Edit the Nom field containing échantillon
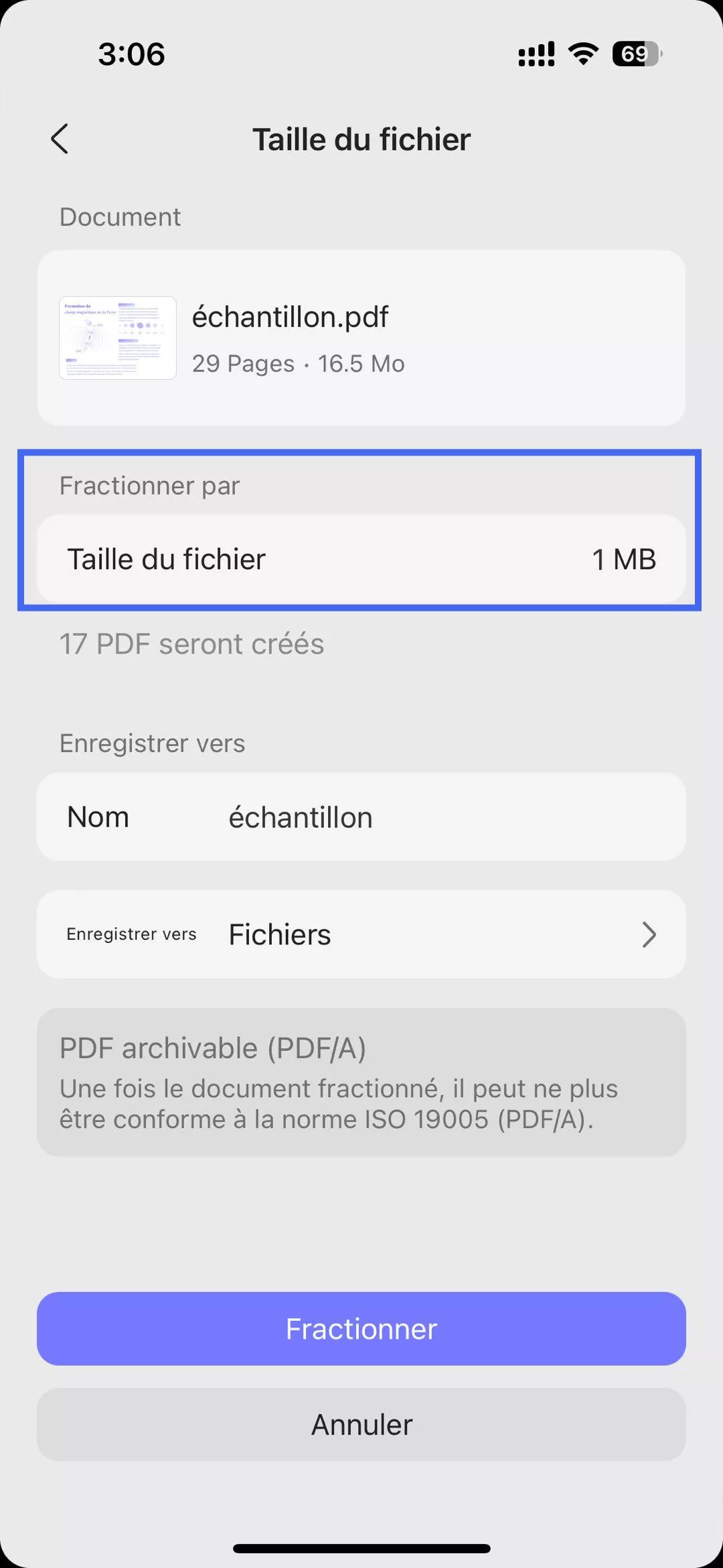The height and width of the screenshot is (1568, 723). (x=301, y=817)
